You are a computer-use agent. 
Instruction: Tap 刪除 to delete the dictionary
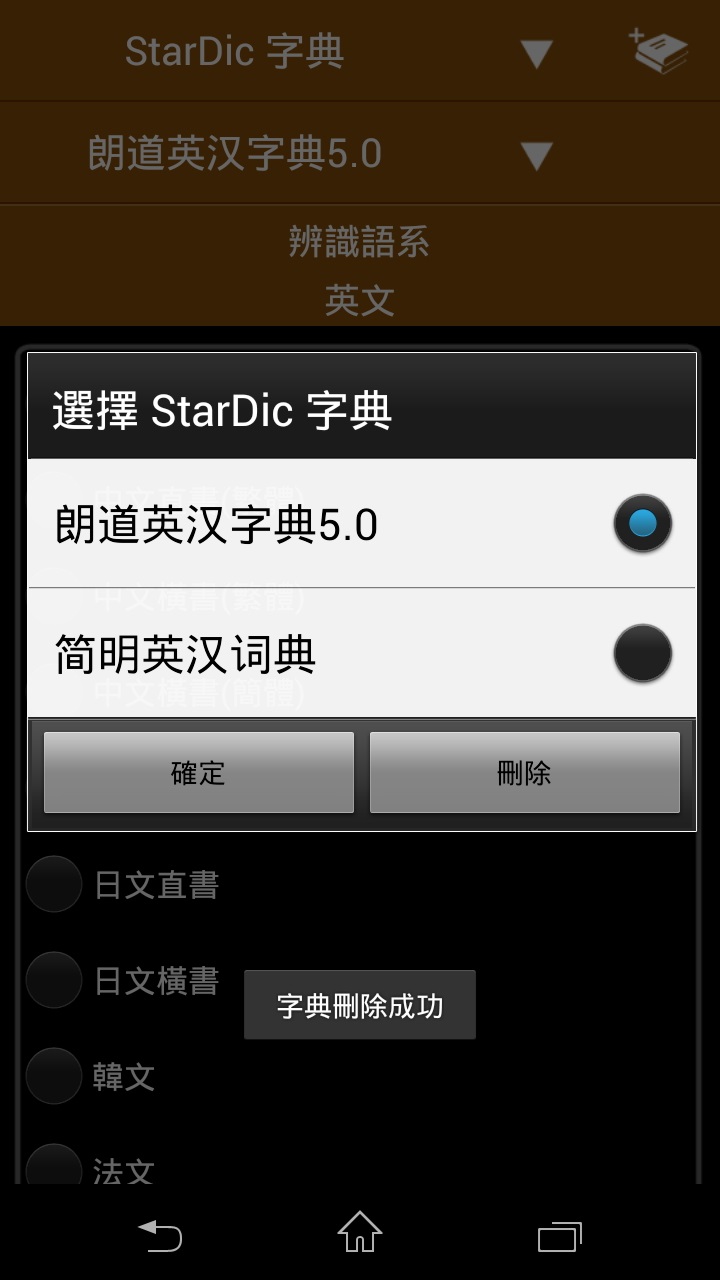(x=524, y=772)
